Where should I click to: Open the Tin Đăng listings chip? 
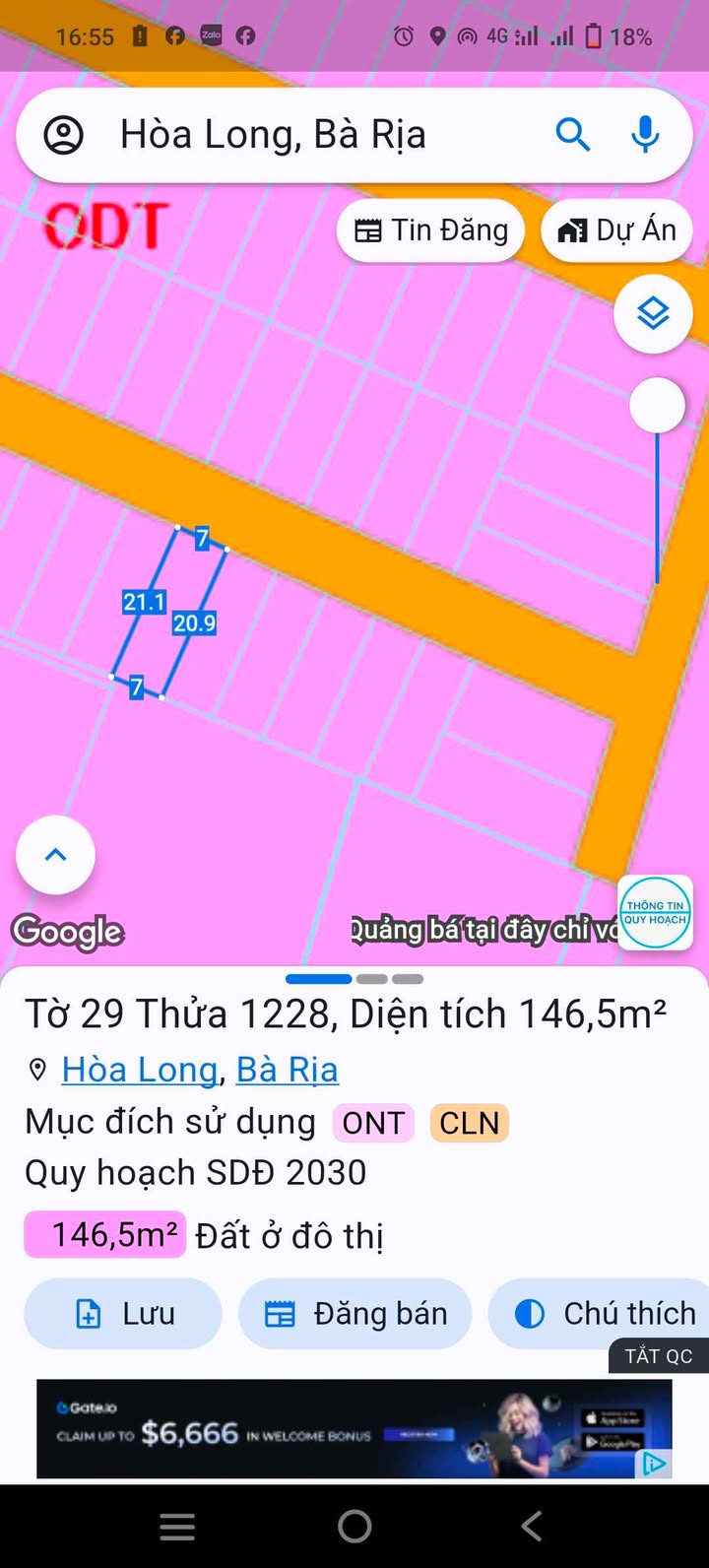[431, 230]
